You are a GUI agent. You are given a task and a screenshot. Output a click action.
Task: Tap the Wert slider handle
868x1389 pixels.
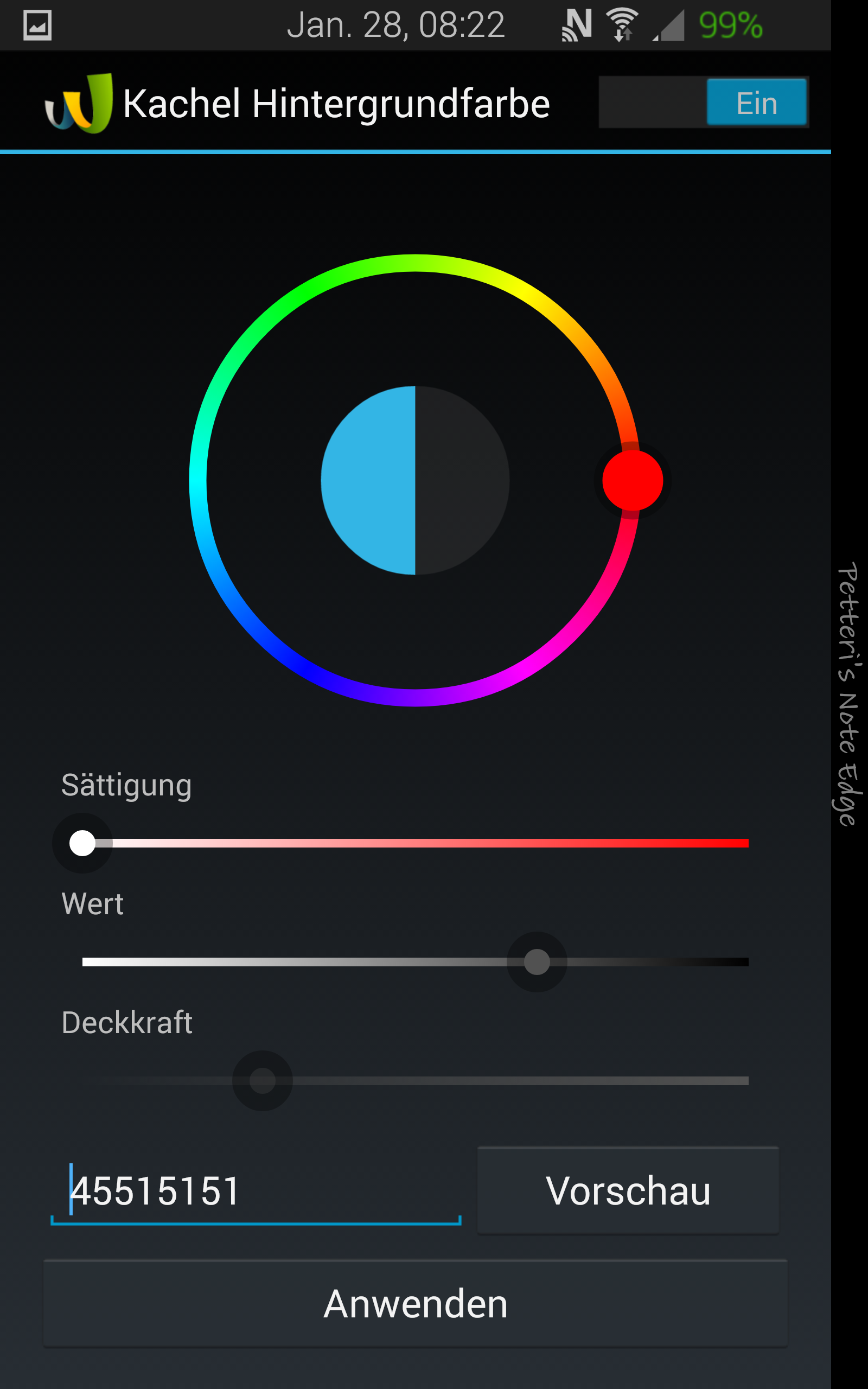[537, 962]
